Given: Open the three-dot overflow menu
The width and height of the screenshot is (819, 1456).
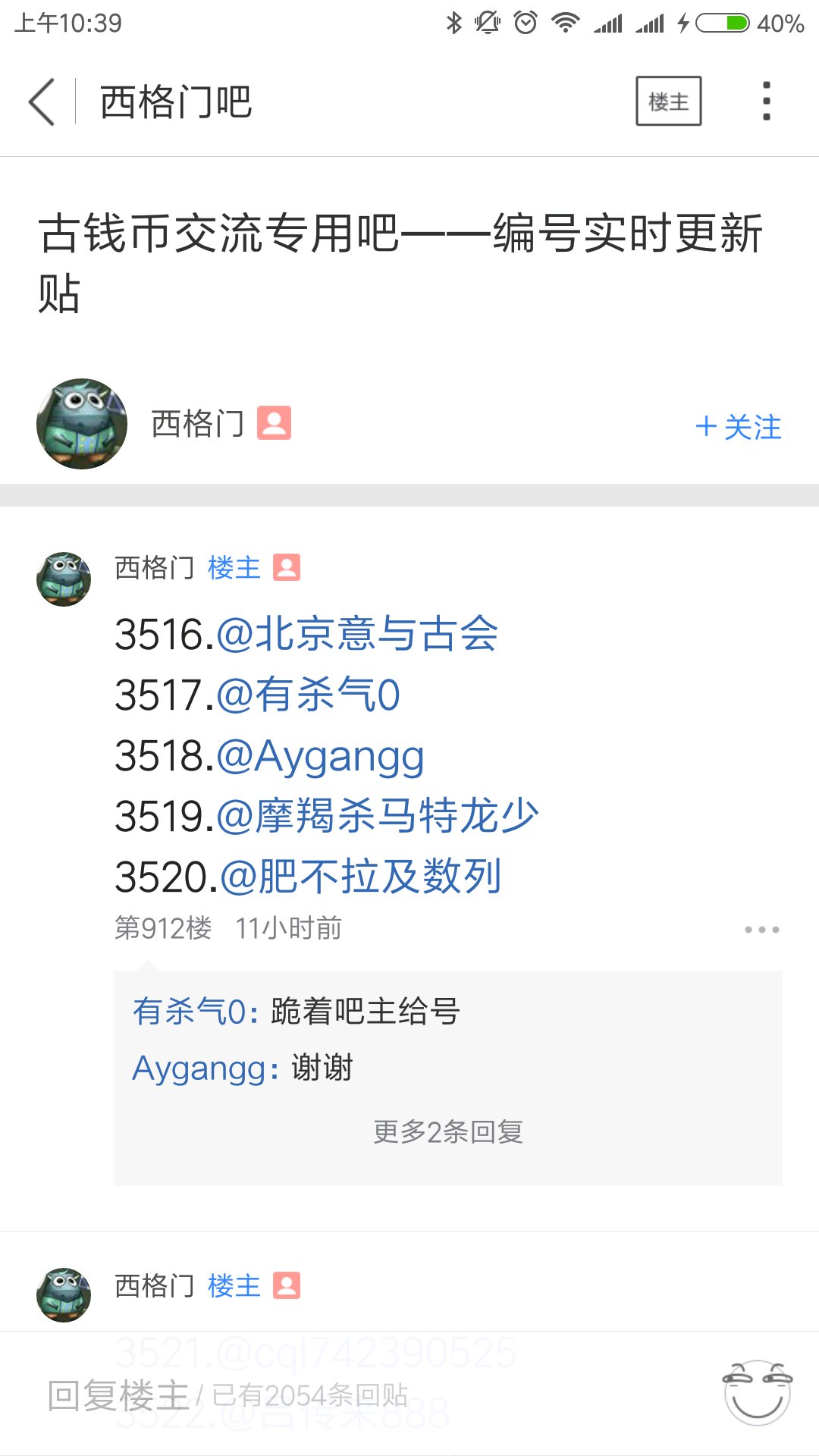Looking at the screenshot, I should (767, 101).
